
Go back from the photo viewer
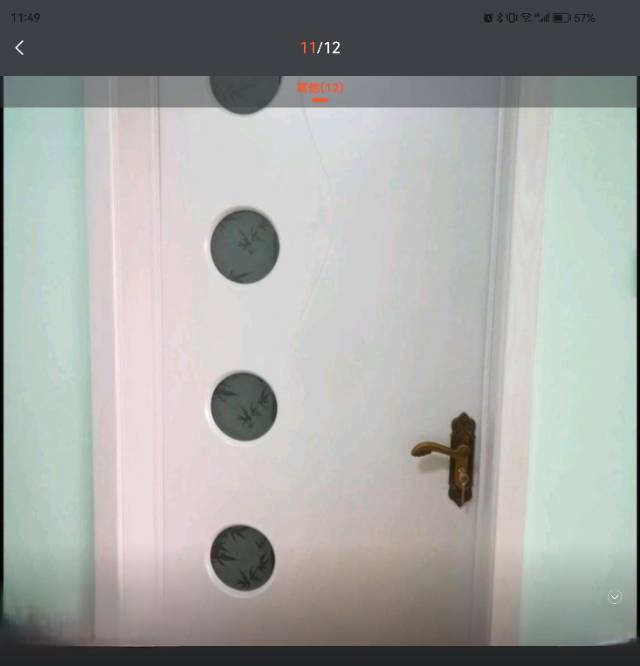19,48
